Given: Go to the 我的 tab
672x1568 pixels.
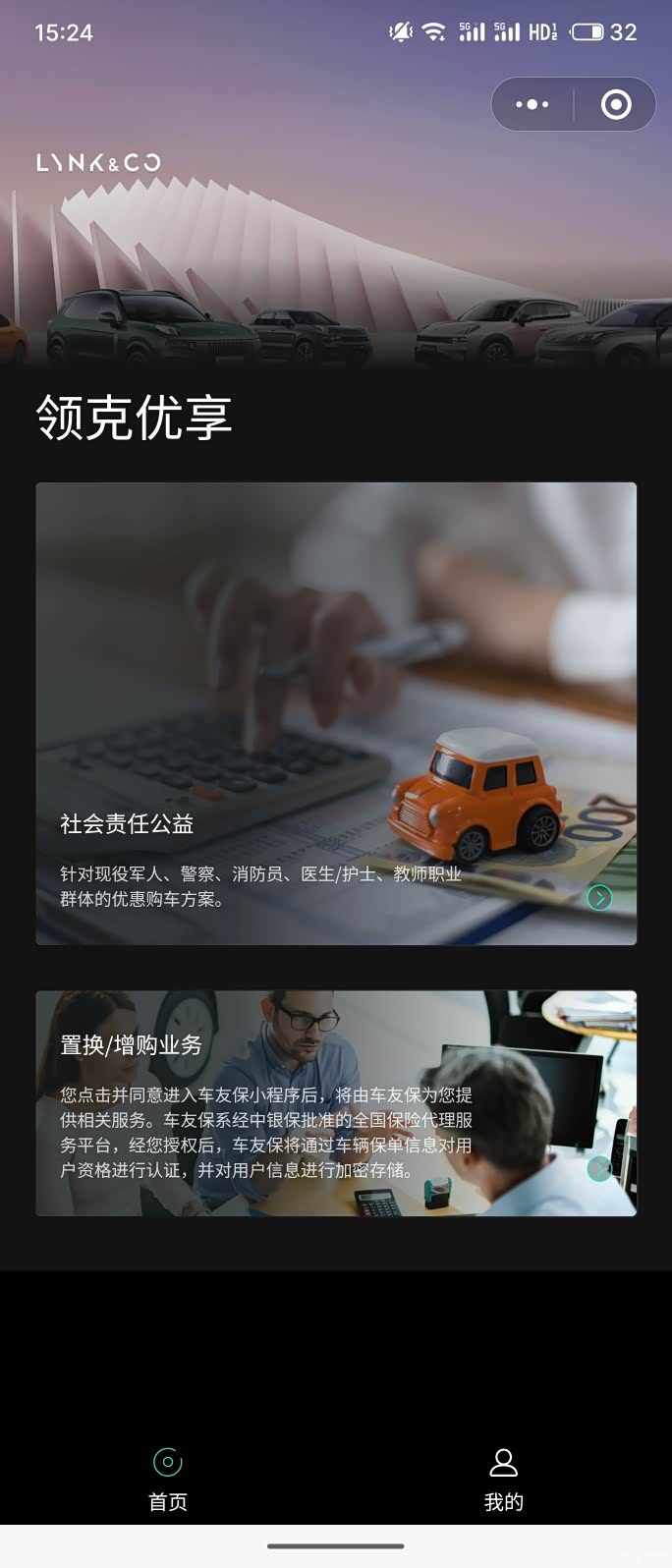Looking at the screenshot, I should (504, 1480).
